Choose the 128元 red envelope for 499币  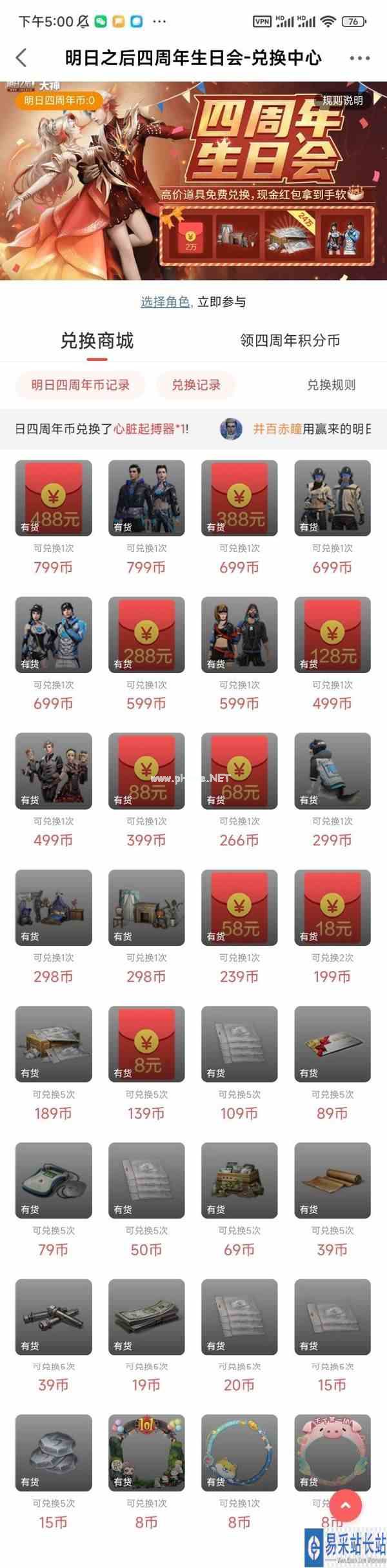[x=332, y=634]
